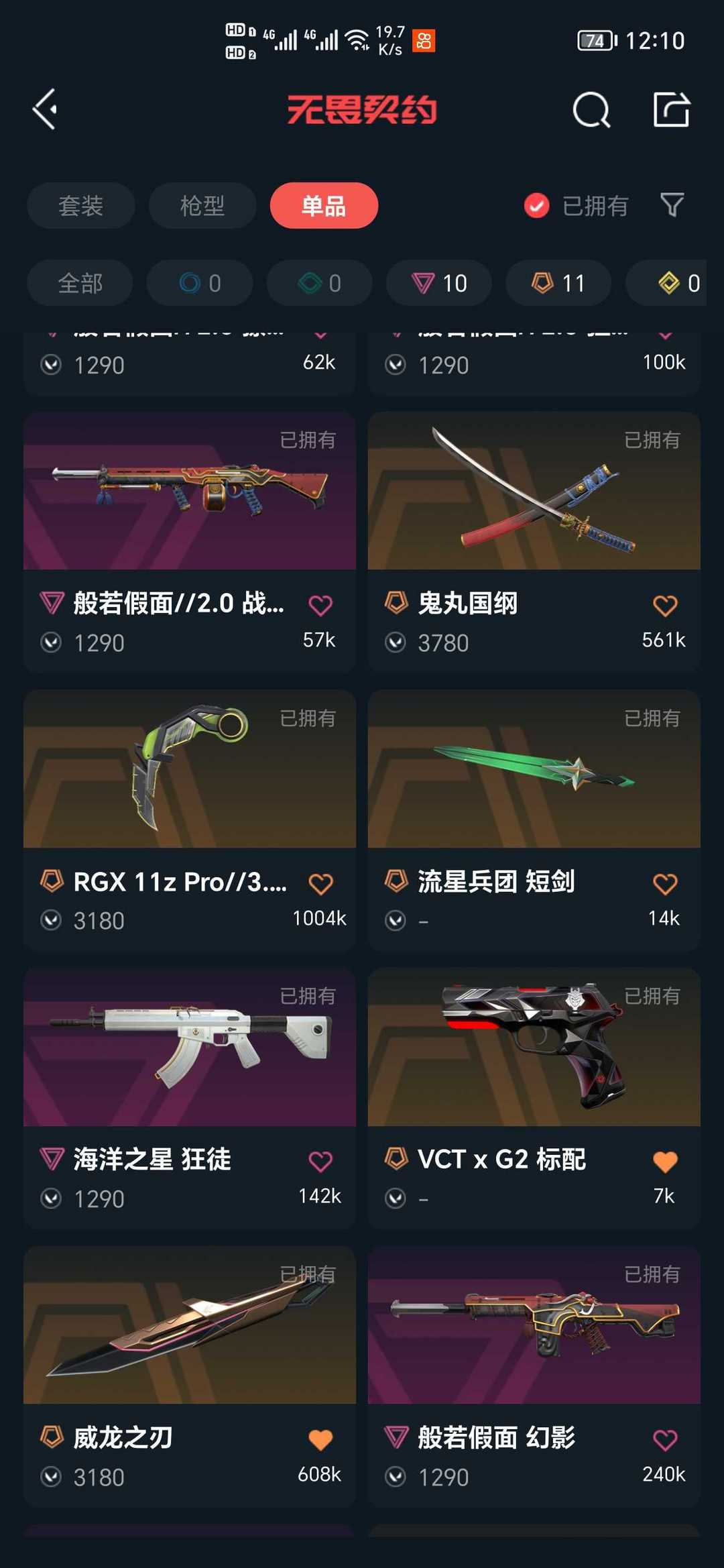This screenshot has width=724, height=1568.
Task: Open the 海洋之星 狂徒 card
Action: coord(190,1047)
